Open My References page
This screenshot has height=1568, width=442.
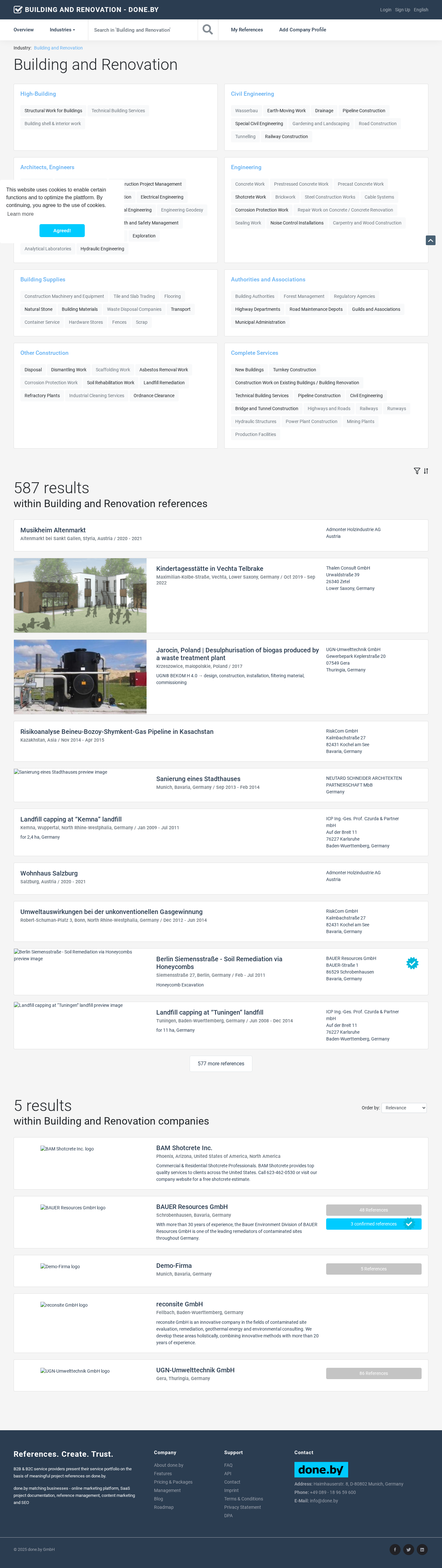click(x=247, y=30)
